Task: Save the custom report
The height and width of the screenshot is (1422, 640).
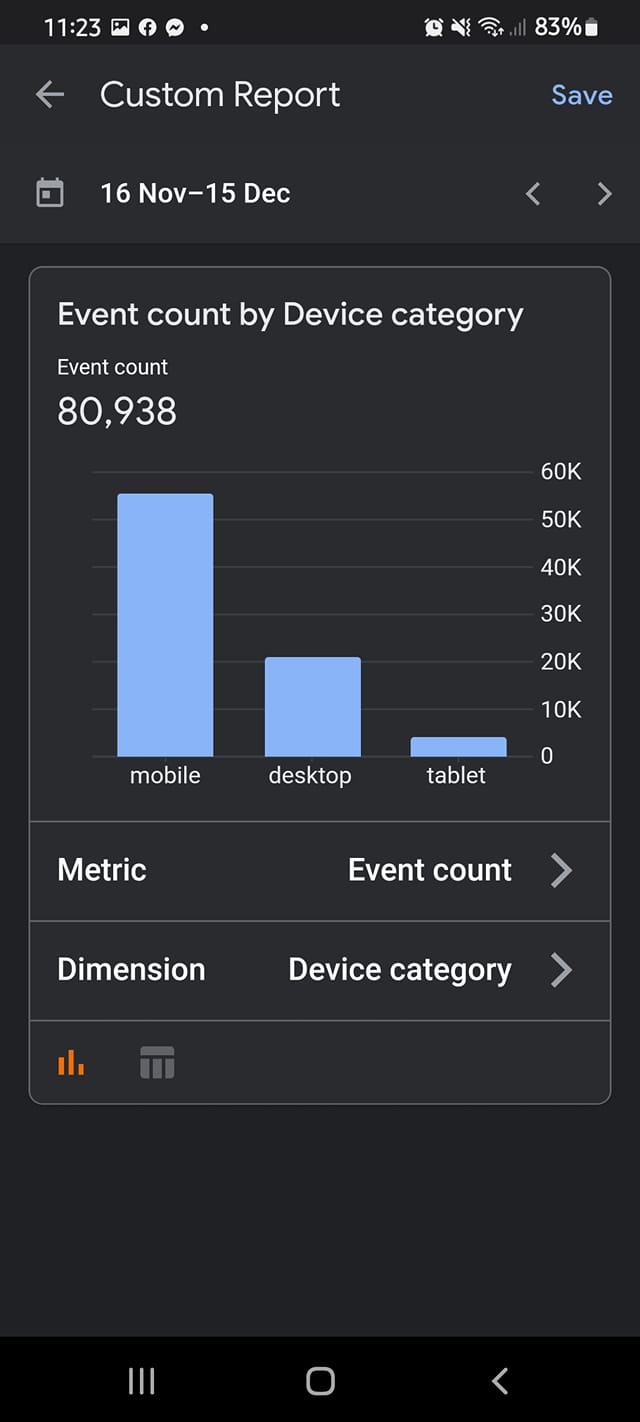Action: pos(581,95)
